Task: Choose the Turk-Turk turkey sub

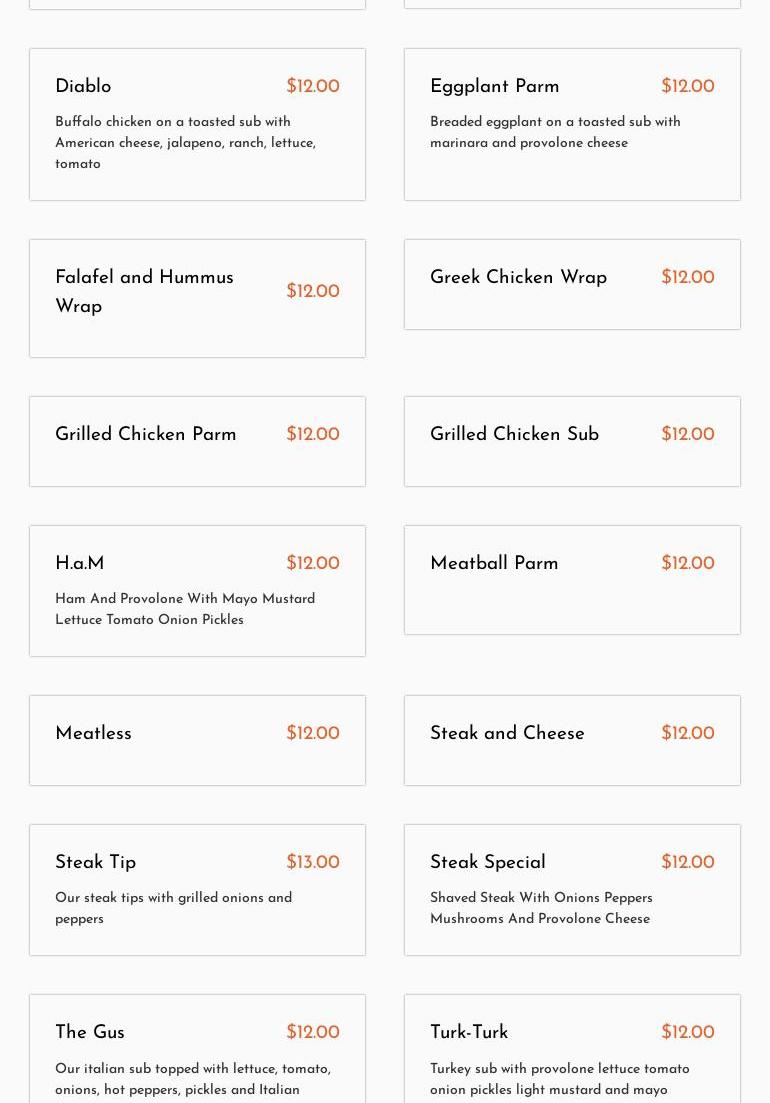Action: (x=572, y=1050)
